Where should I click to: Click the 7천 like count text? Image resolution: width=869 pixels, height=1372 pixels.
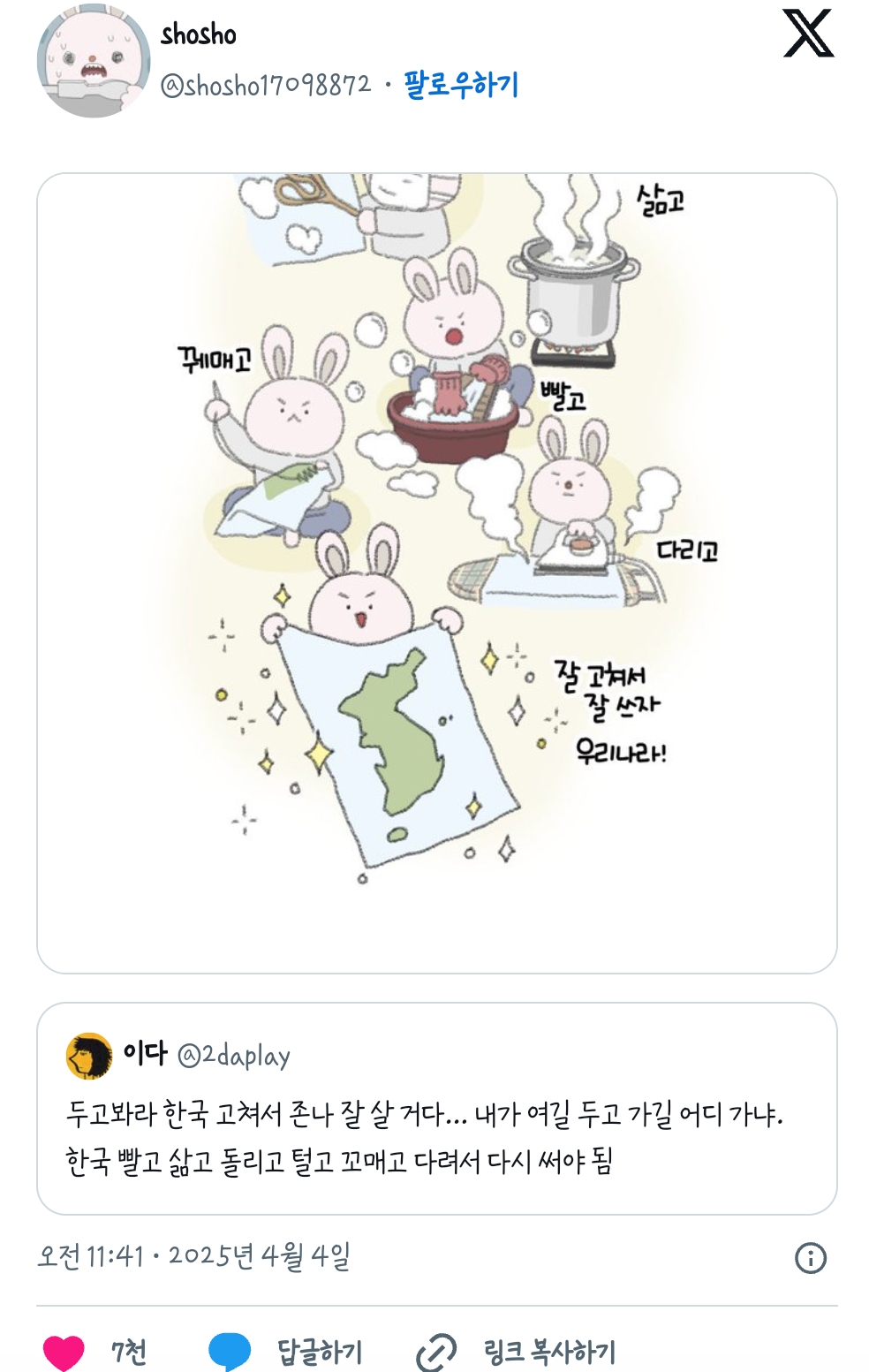coord(129,1349)
